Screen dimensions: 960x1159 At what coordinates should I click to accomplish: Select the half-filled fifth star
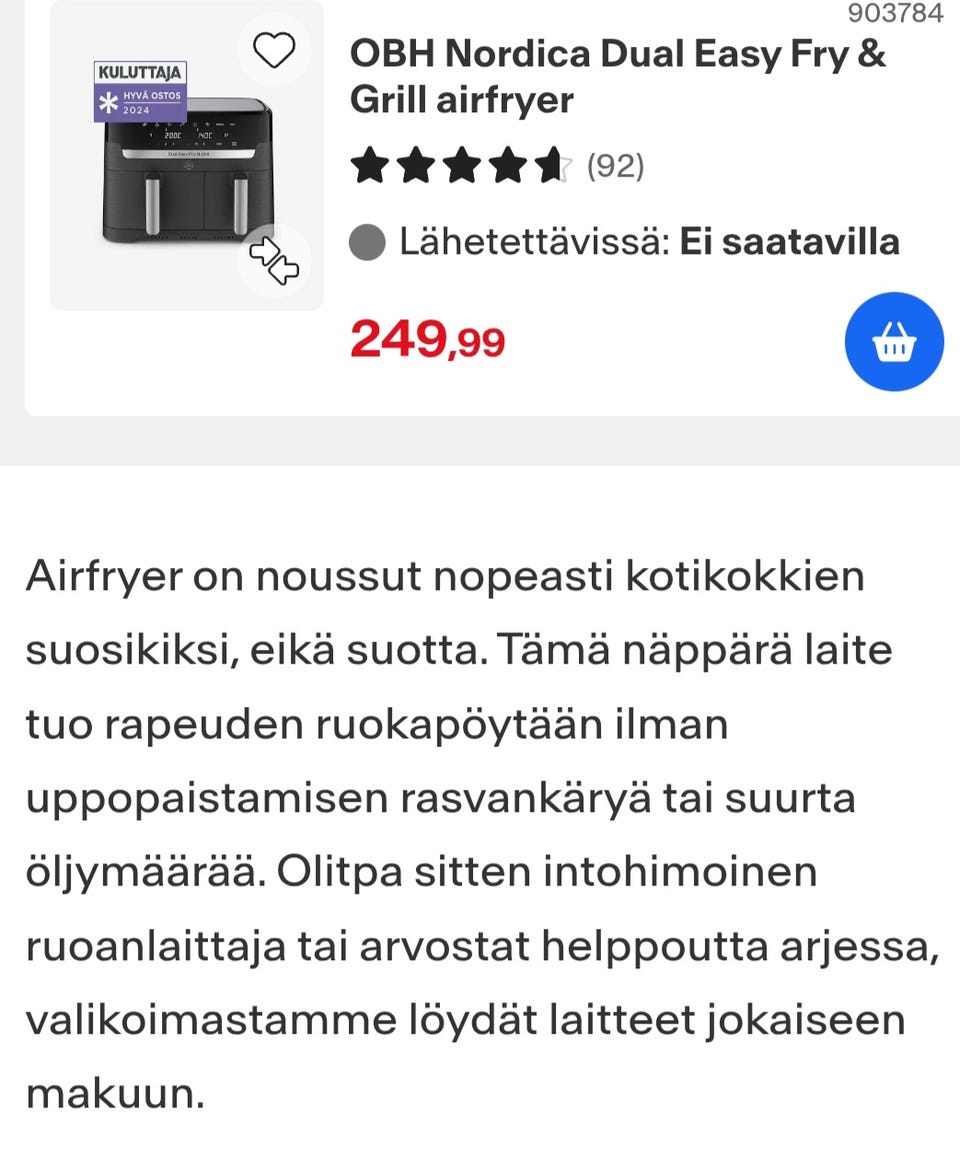tap(552, 166)
